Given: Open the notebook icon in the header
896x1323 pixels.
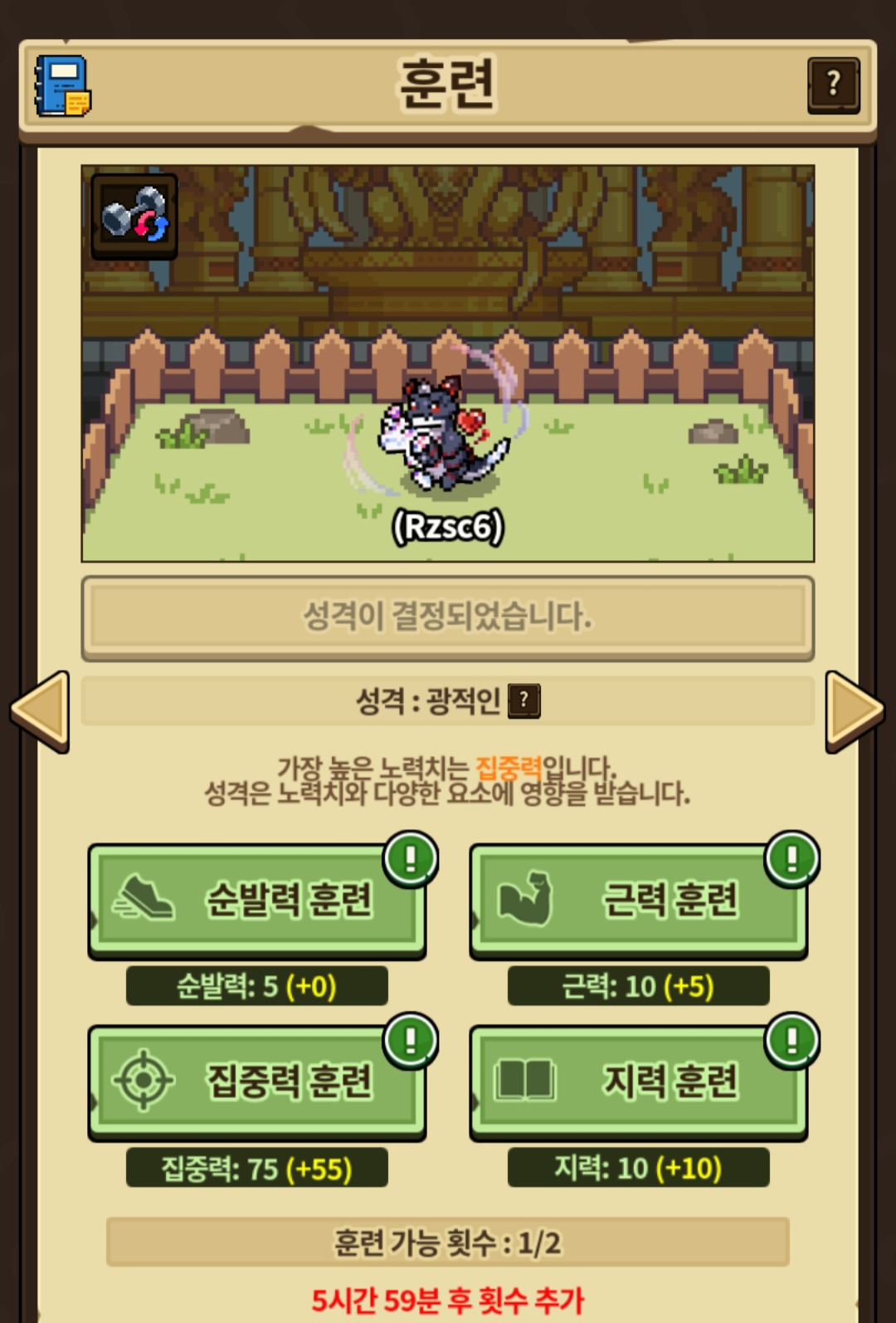Looking at the screenshot, I should pyautogui.click(x=62, y=86).
